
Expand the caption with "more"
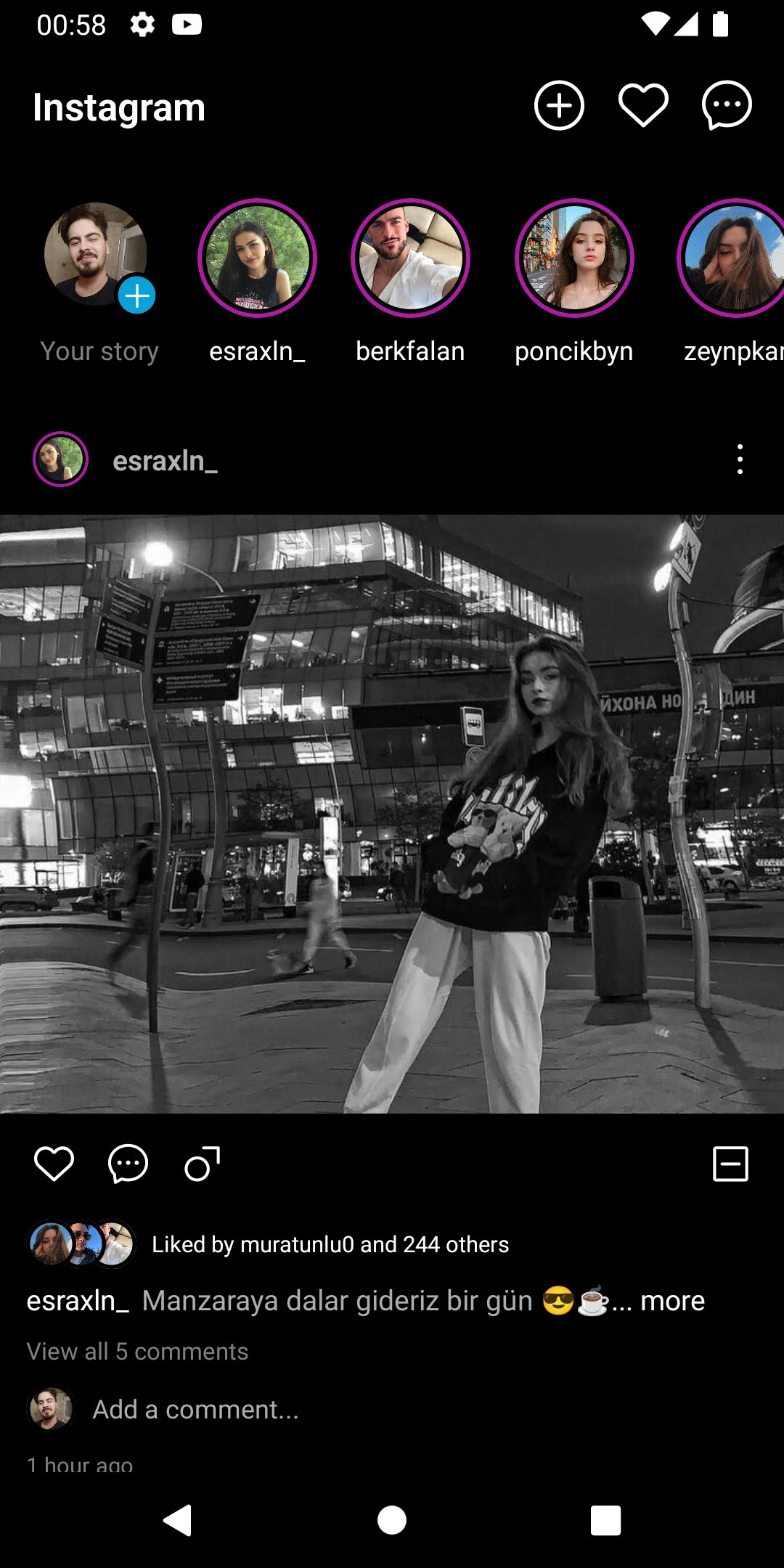(672, 1301)
